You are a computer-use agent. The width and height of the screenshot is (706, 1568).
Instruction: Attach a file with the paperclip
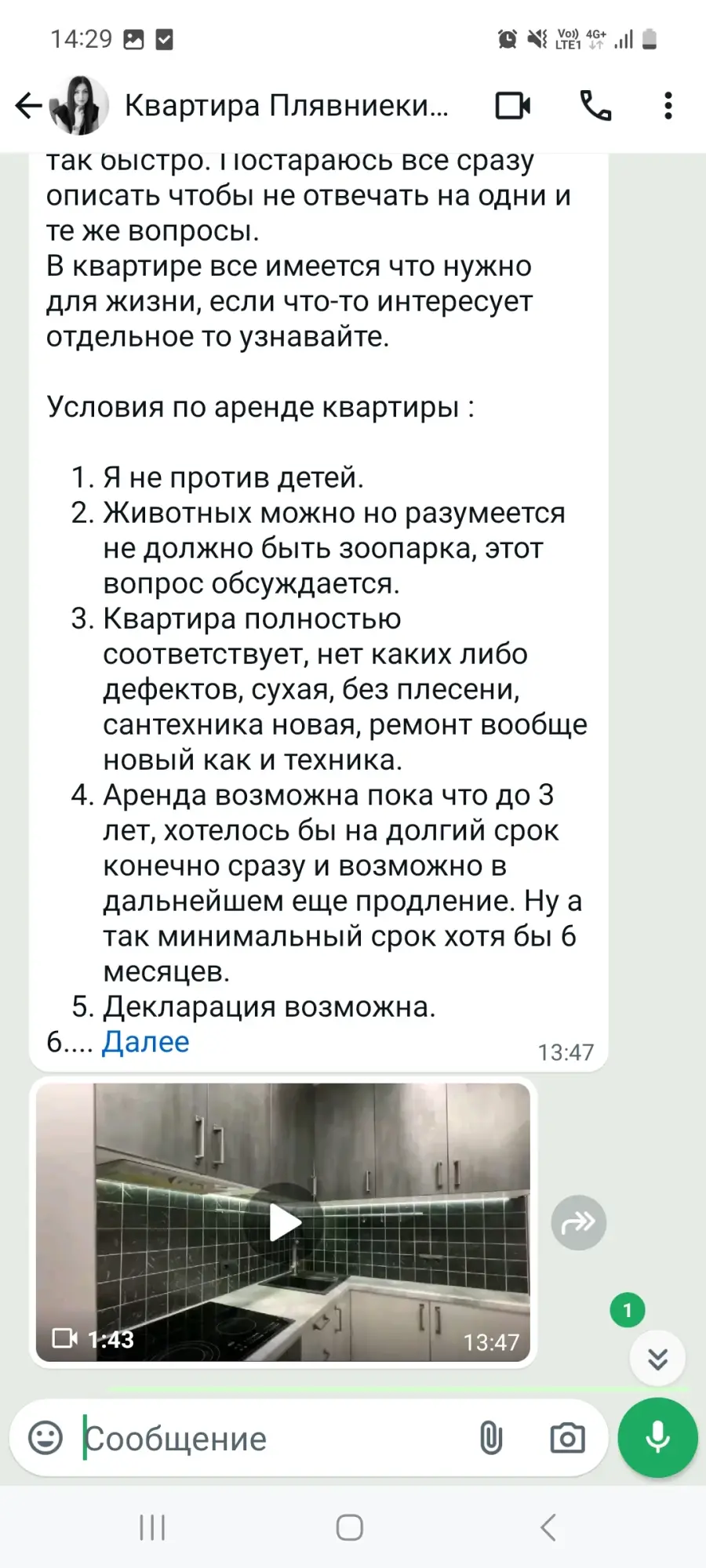point(491,1439)
